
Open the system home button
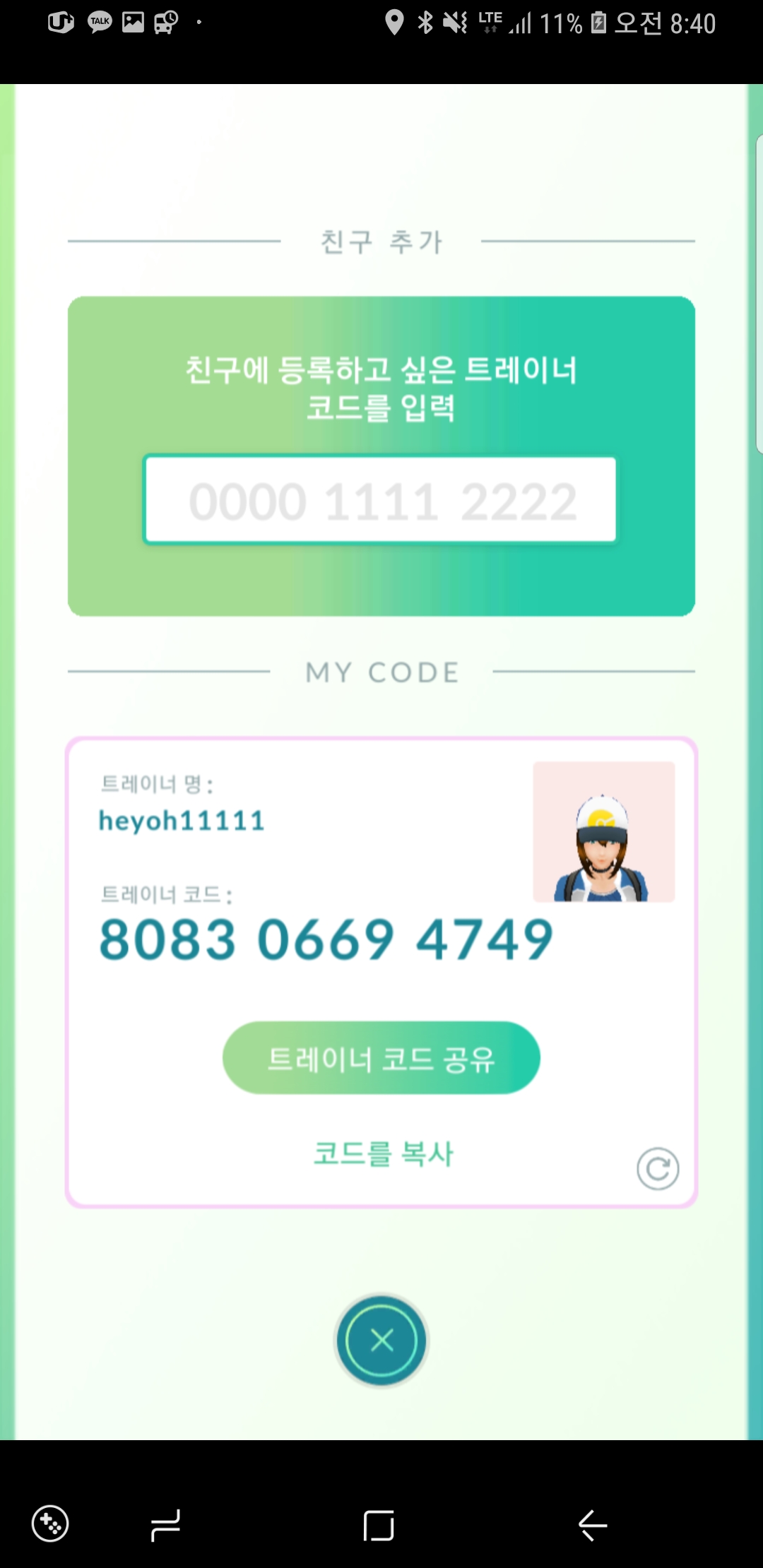coord(379,1525)
